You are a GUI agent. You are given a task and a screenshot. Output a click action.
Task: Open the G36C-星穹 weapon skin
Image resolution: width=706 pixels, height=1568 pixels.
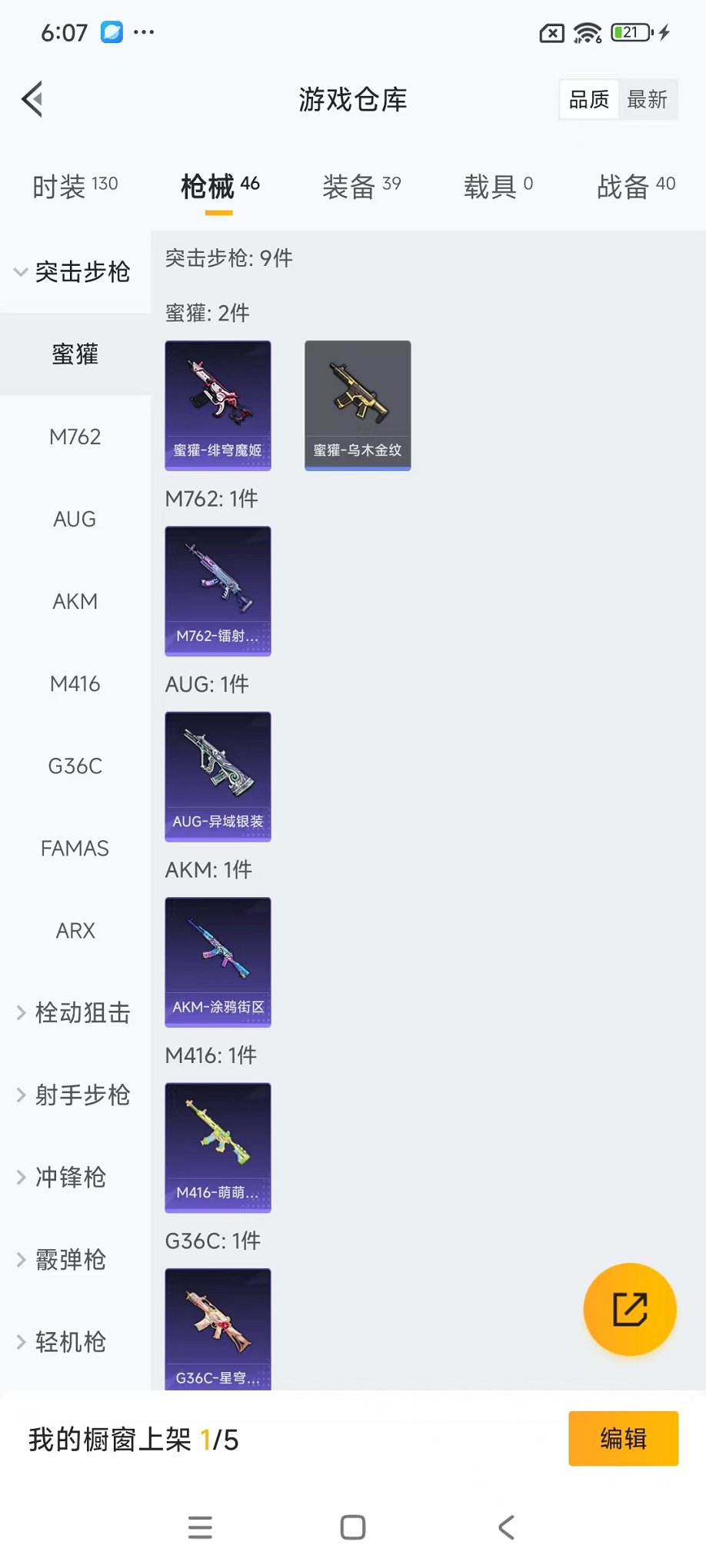218,1330
